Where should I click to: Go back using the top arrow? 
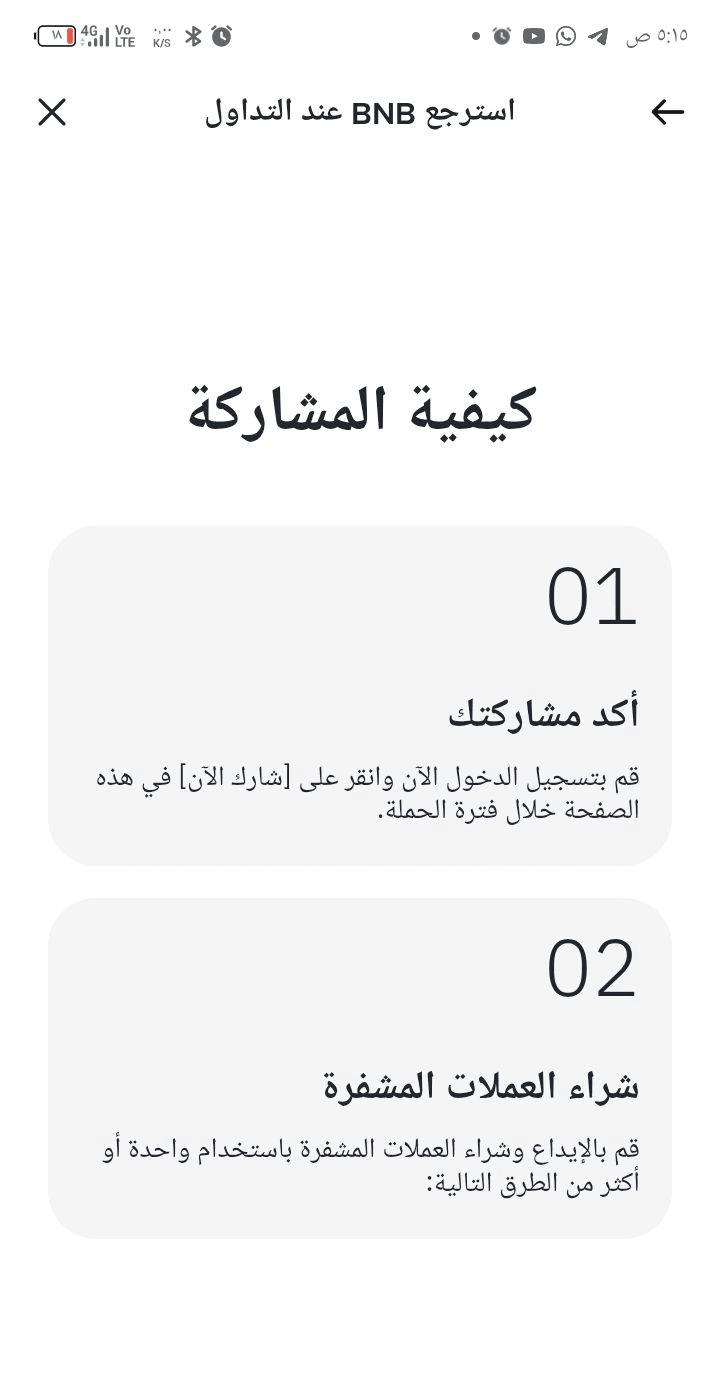pos(667,112)
